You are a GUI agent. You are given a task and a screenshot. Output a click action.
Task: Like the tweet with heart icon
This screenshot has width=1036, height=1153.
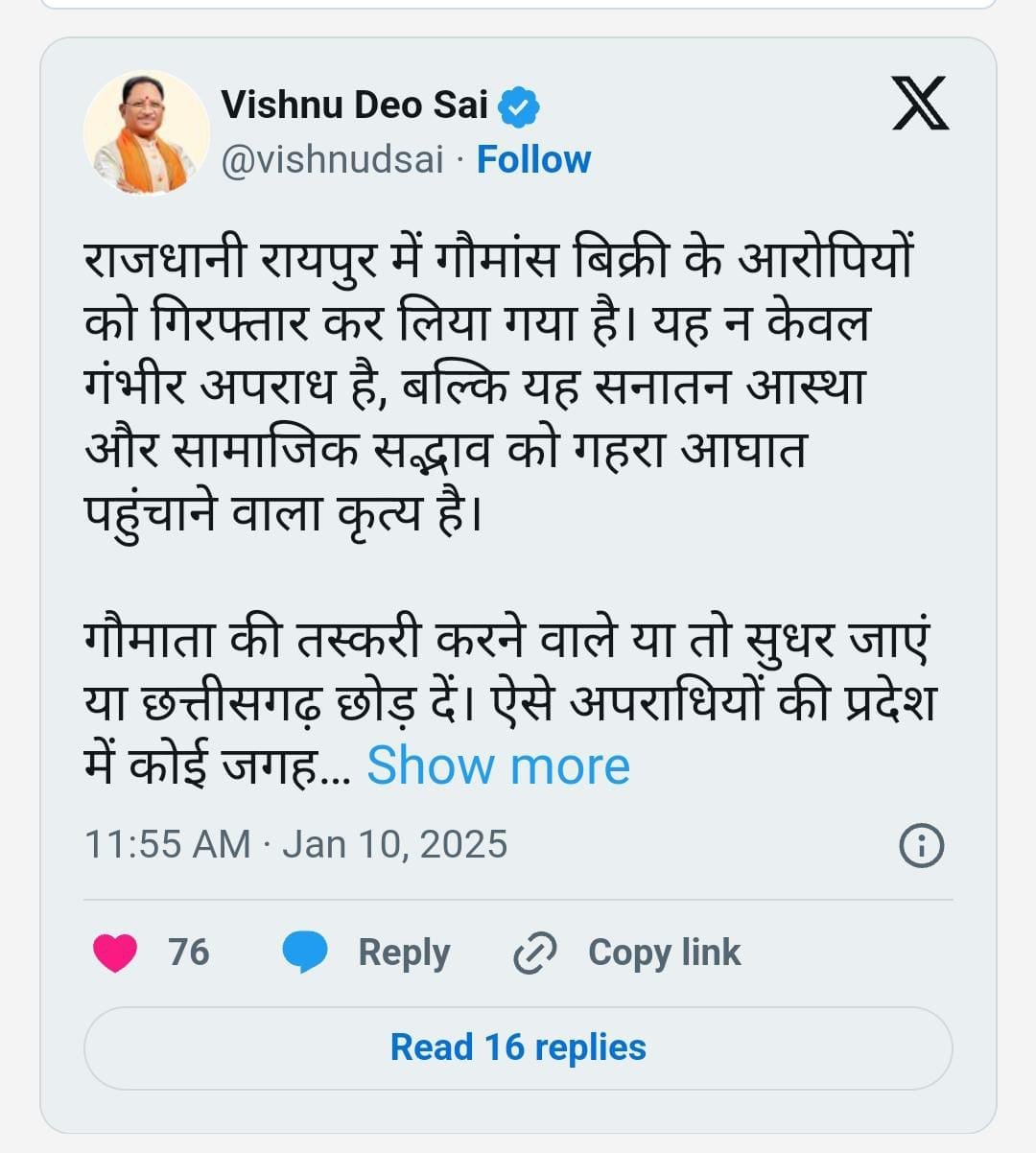click(116, 952)
